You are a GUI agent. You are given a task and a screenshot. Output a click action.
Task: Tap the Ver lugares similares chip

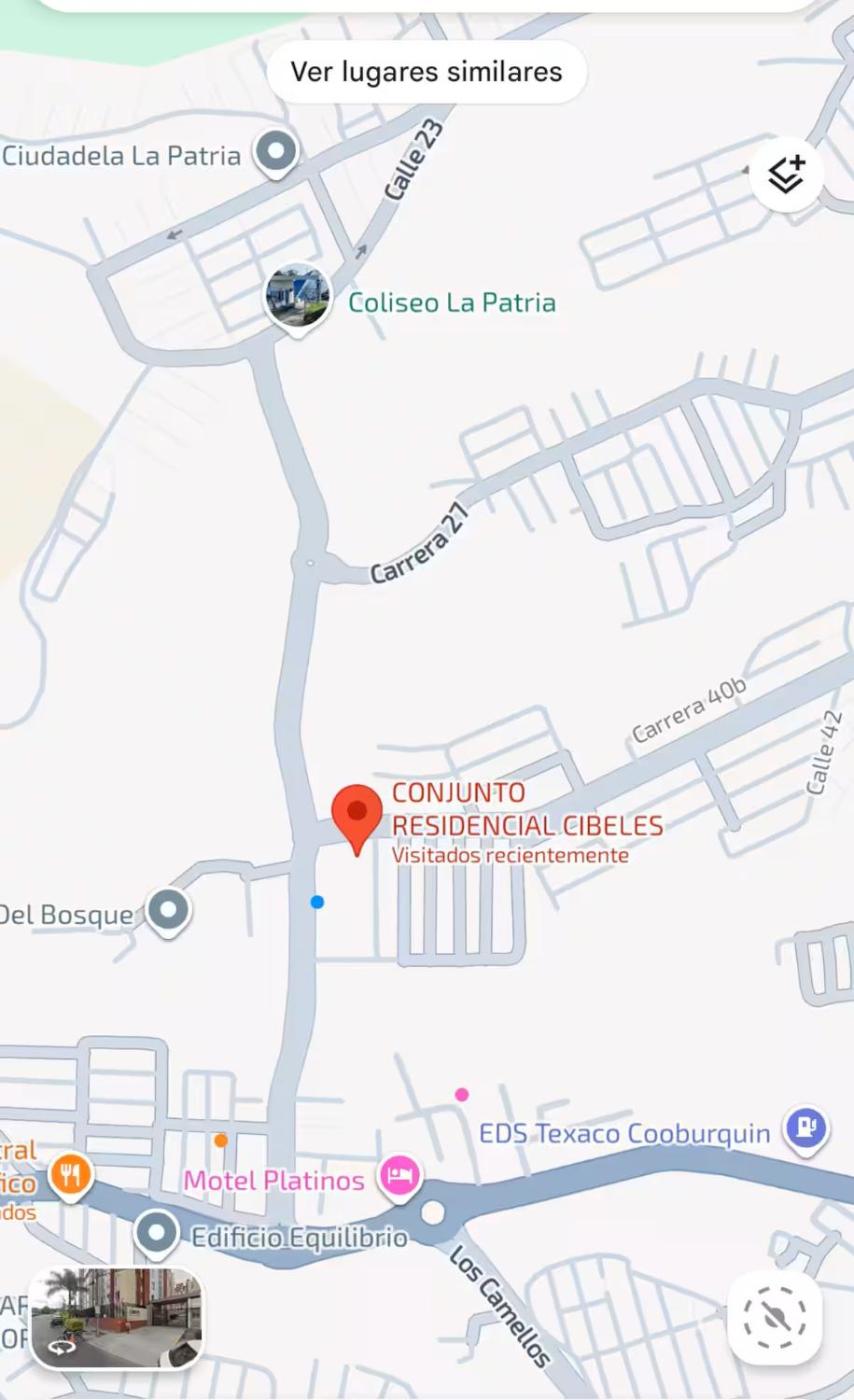pyautogui.click(x=426, y=72)
